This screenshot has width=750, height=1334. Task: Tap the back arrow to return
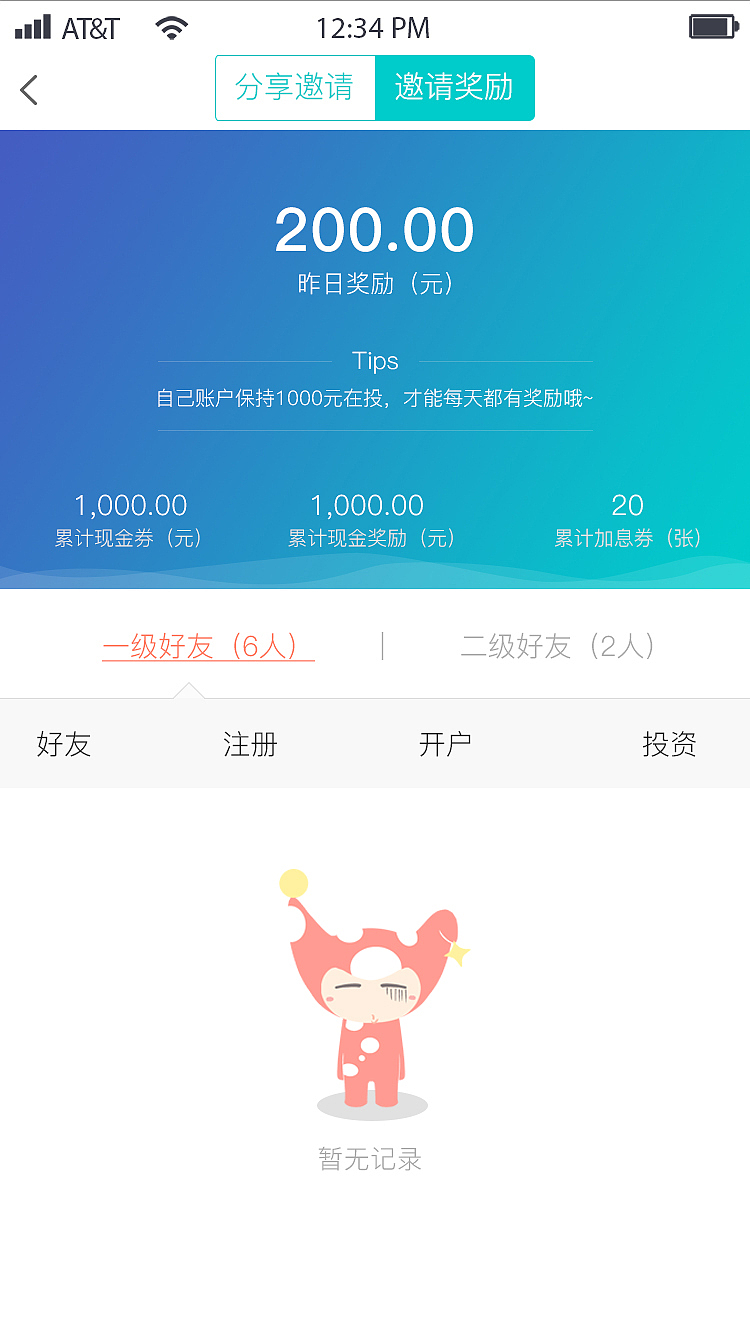[x=28, y=88]
